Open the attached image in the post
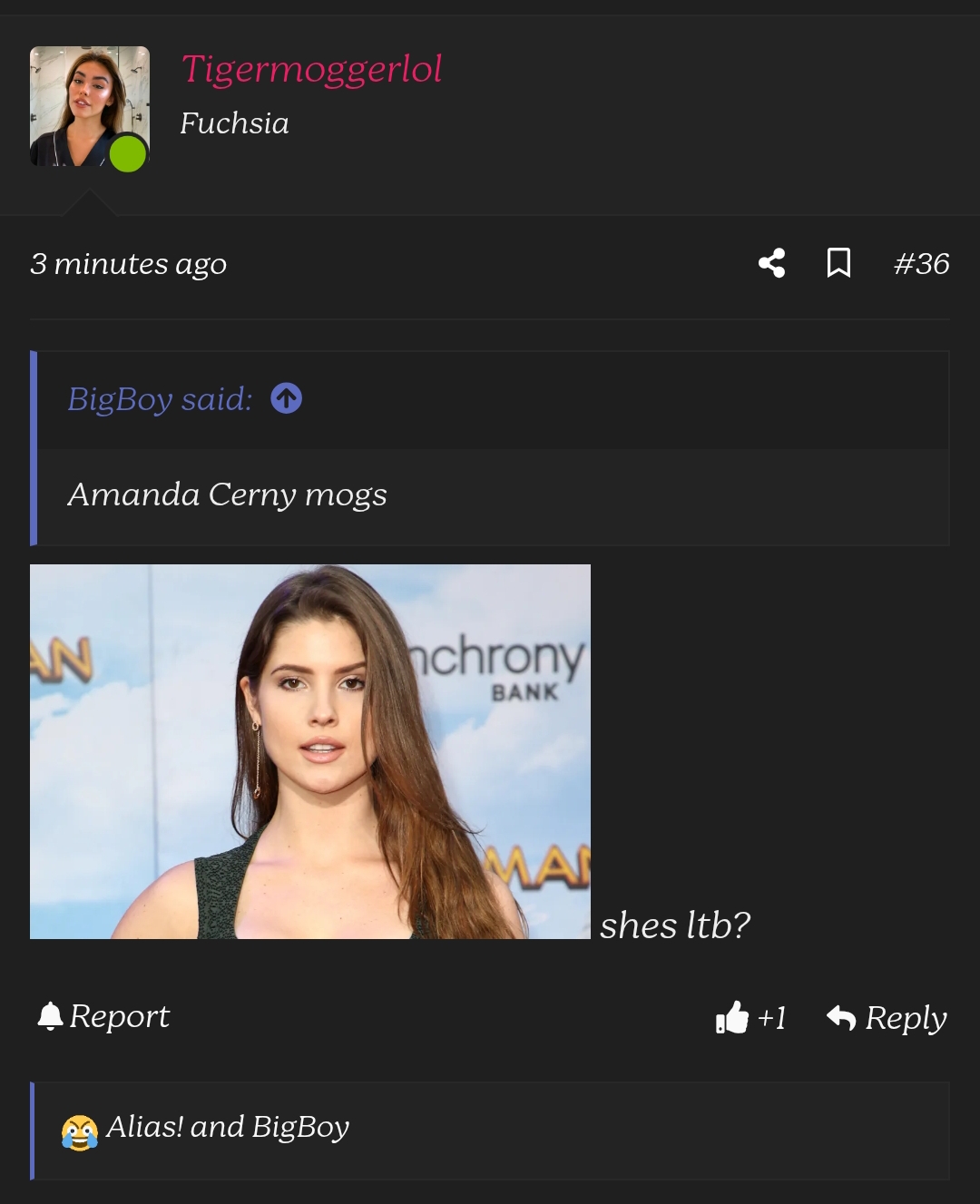980x1204 pixels. pos(309,751)
